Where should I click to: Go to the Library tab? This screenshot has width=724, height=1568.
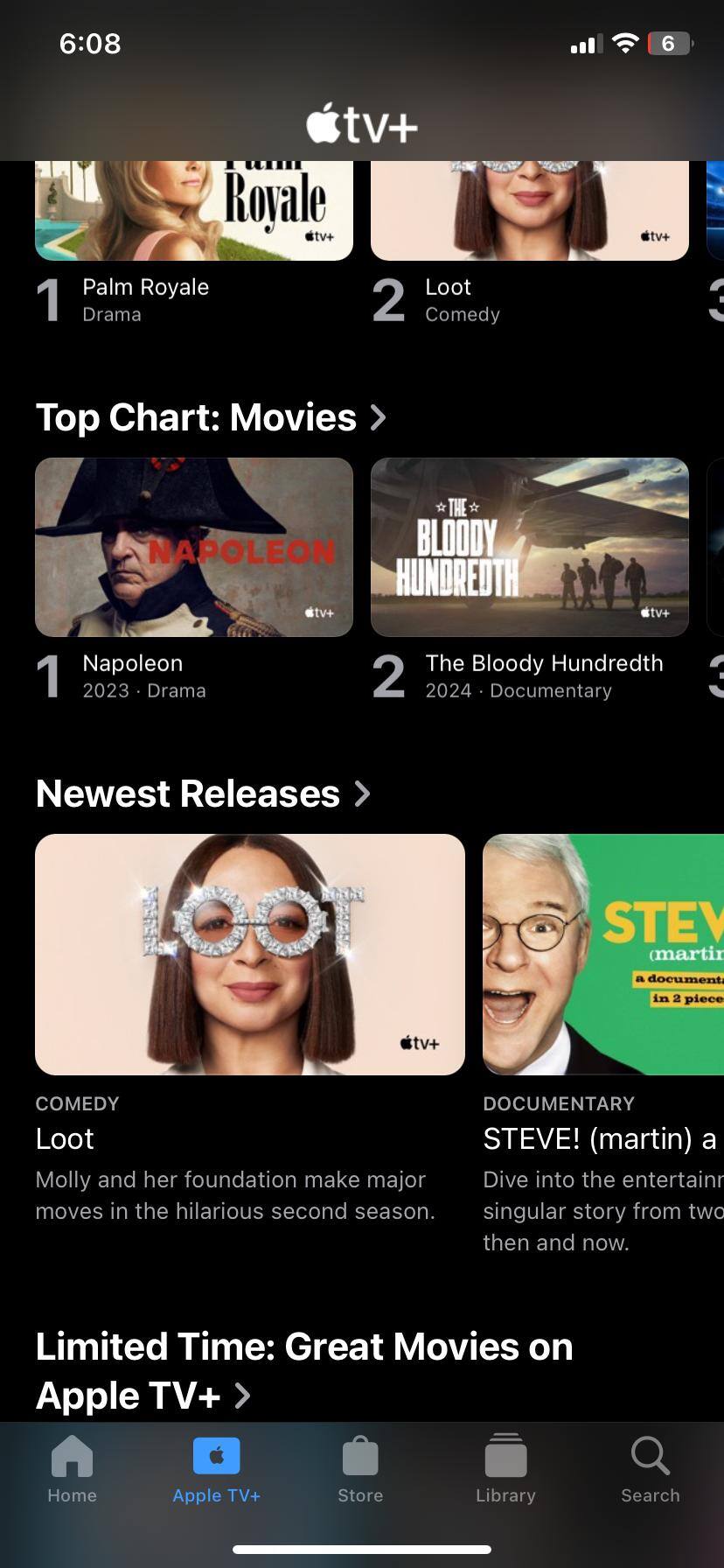[505, 1470]
